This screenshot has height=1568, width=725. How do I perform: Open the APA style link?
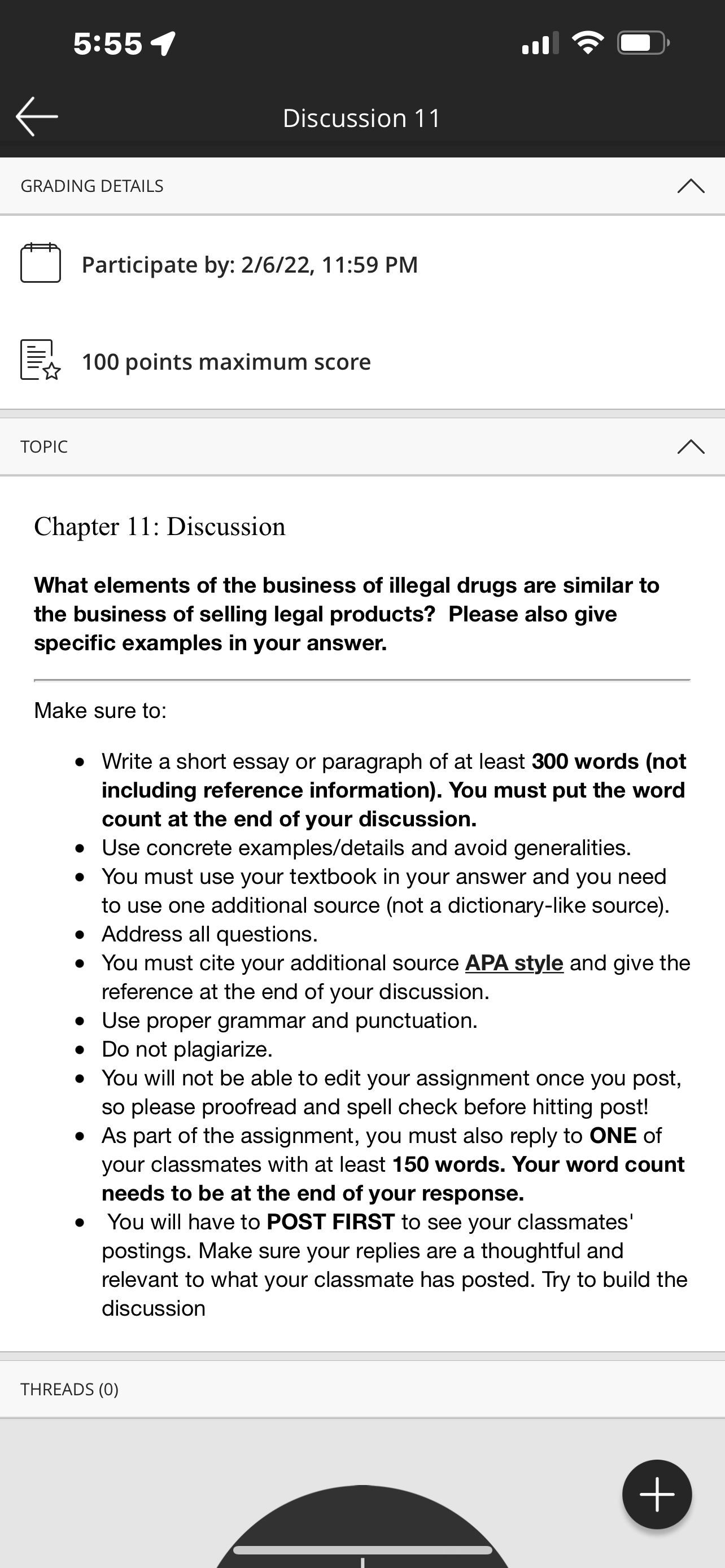[514, 963]
